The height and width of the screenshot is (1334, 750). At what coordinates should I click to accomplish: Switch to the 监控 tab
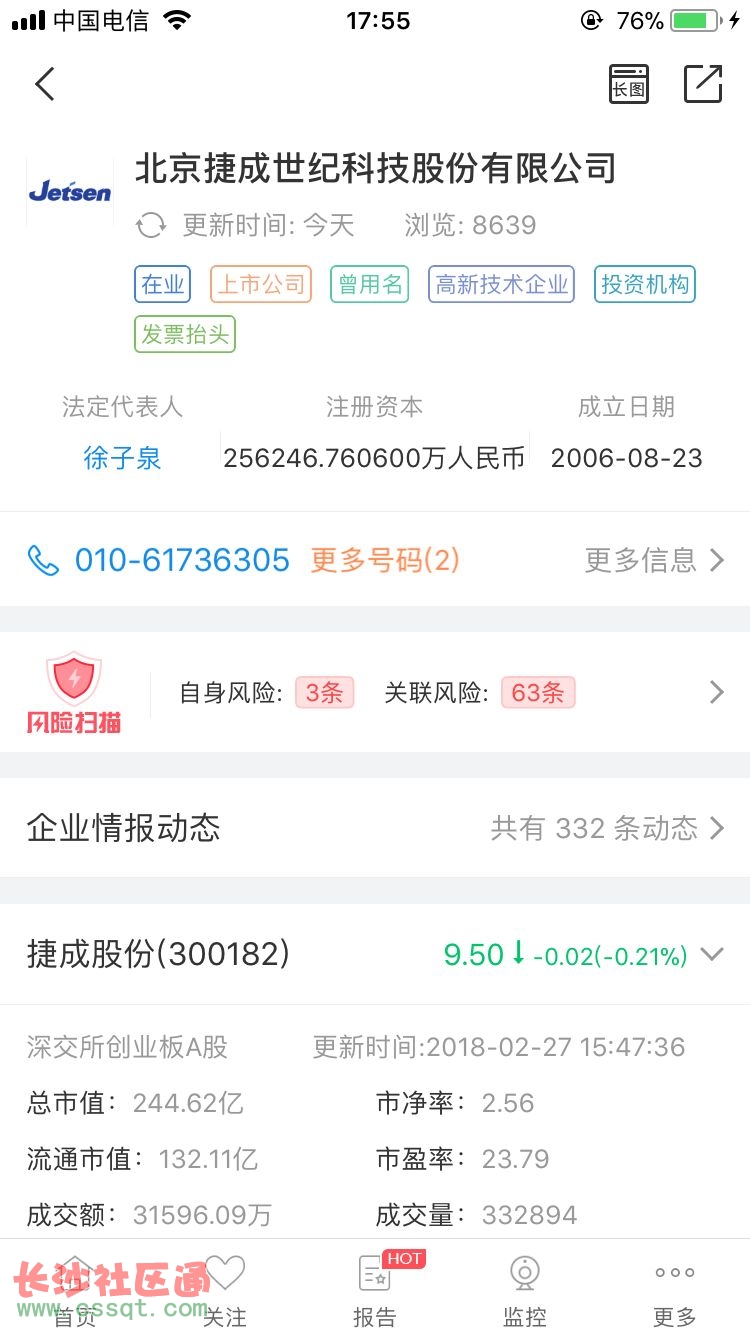pyautogui.click(x=525, y=1290)
